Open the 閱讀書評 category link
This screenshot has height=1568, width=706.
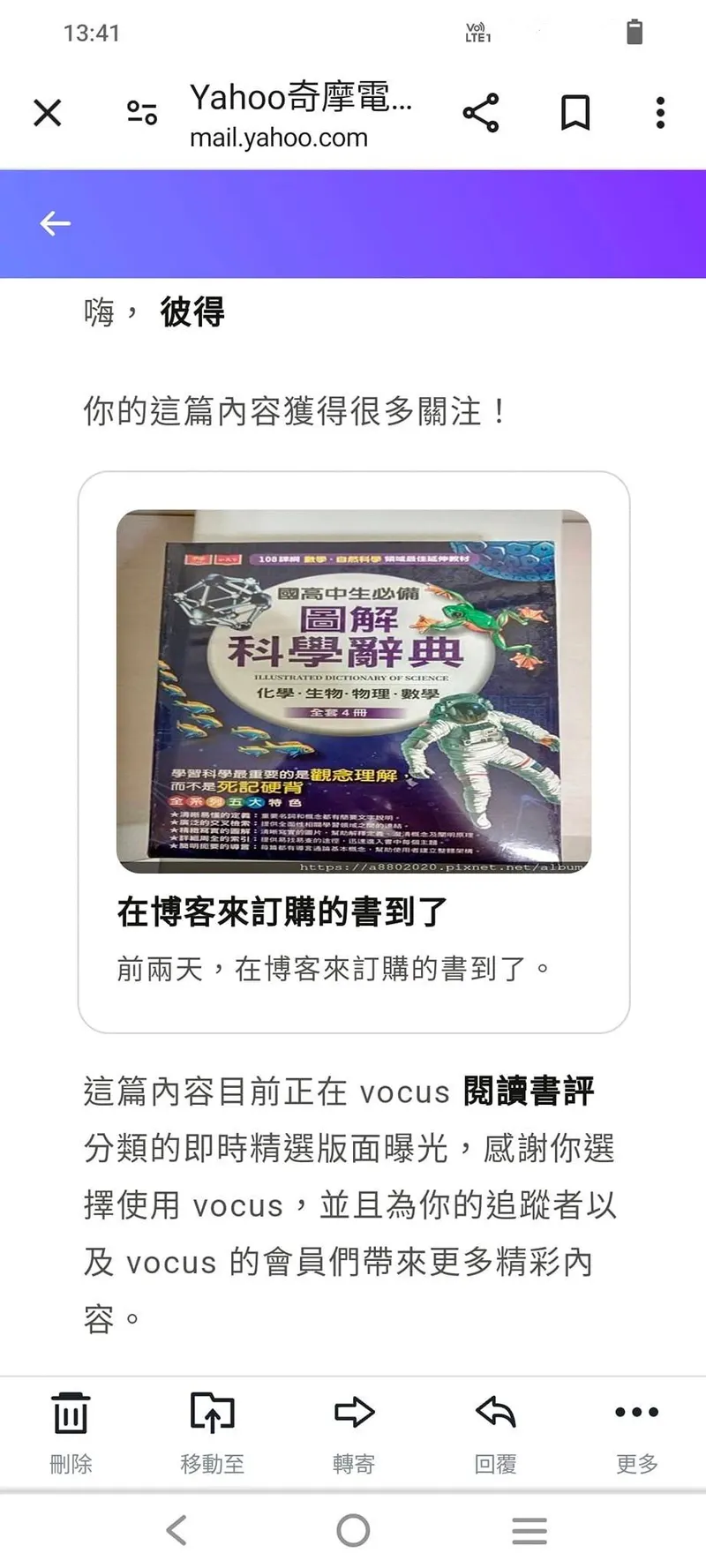(529, 1092)
